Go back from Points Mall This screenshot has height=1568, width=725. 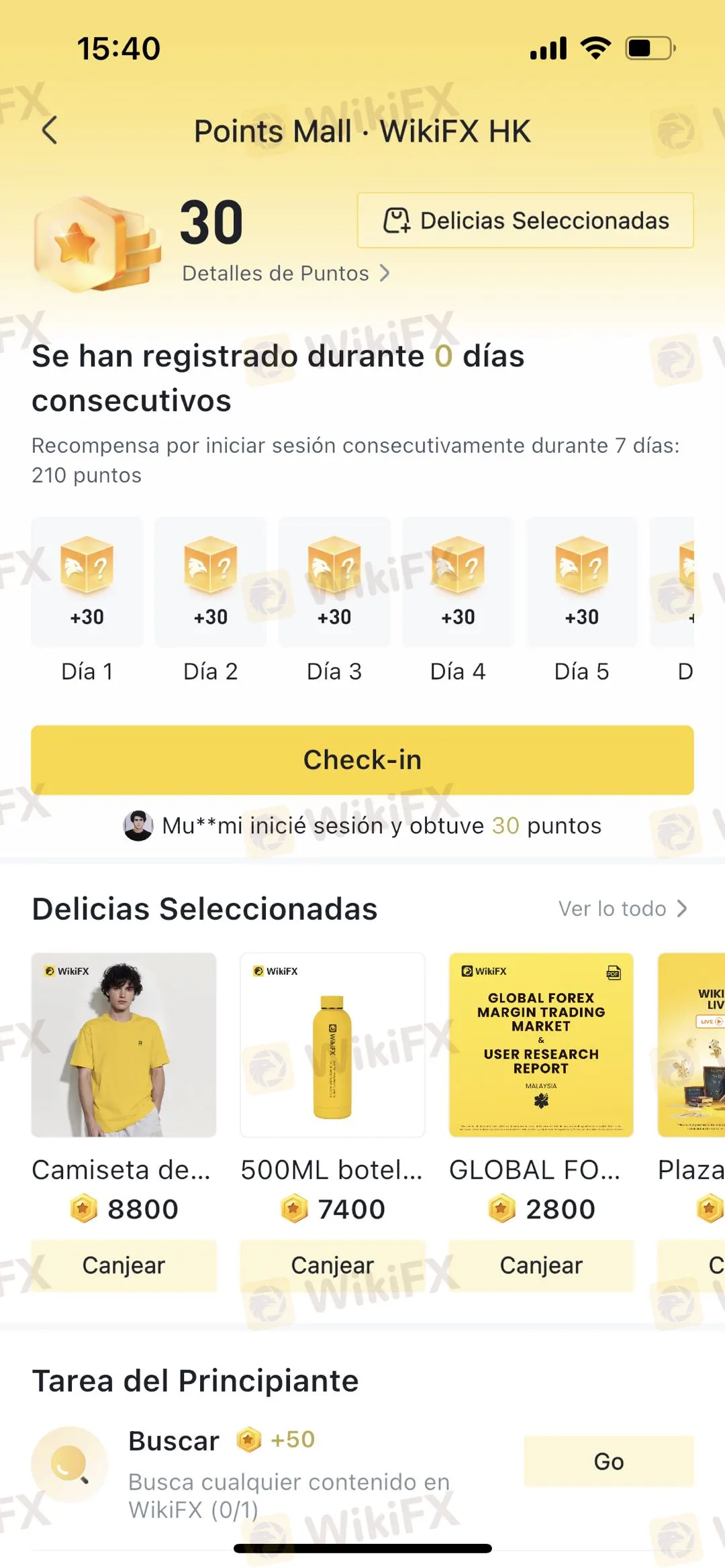(x=50, y=130)
